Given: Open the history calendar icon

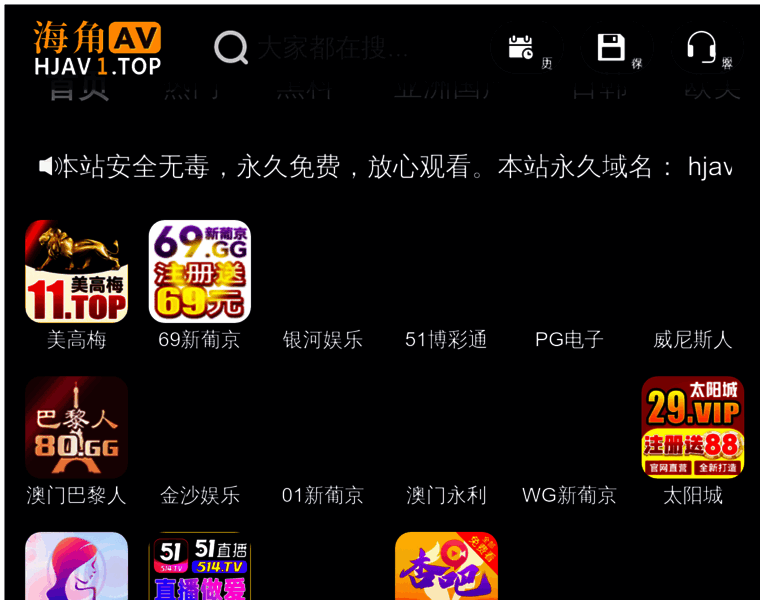Looking at the screenshot, I should coord(521,47).
